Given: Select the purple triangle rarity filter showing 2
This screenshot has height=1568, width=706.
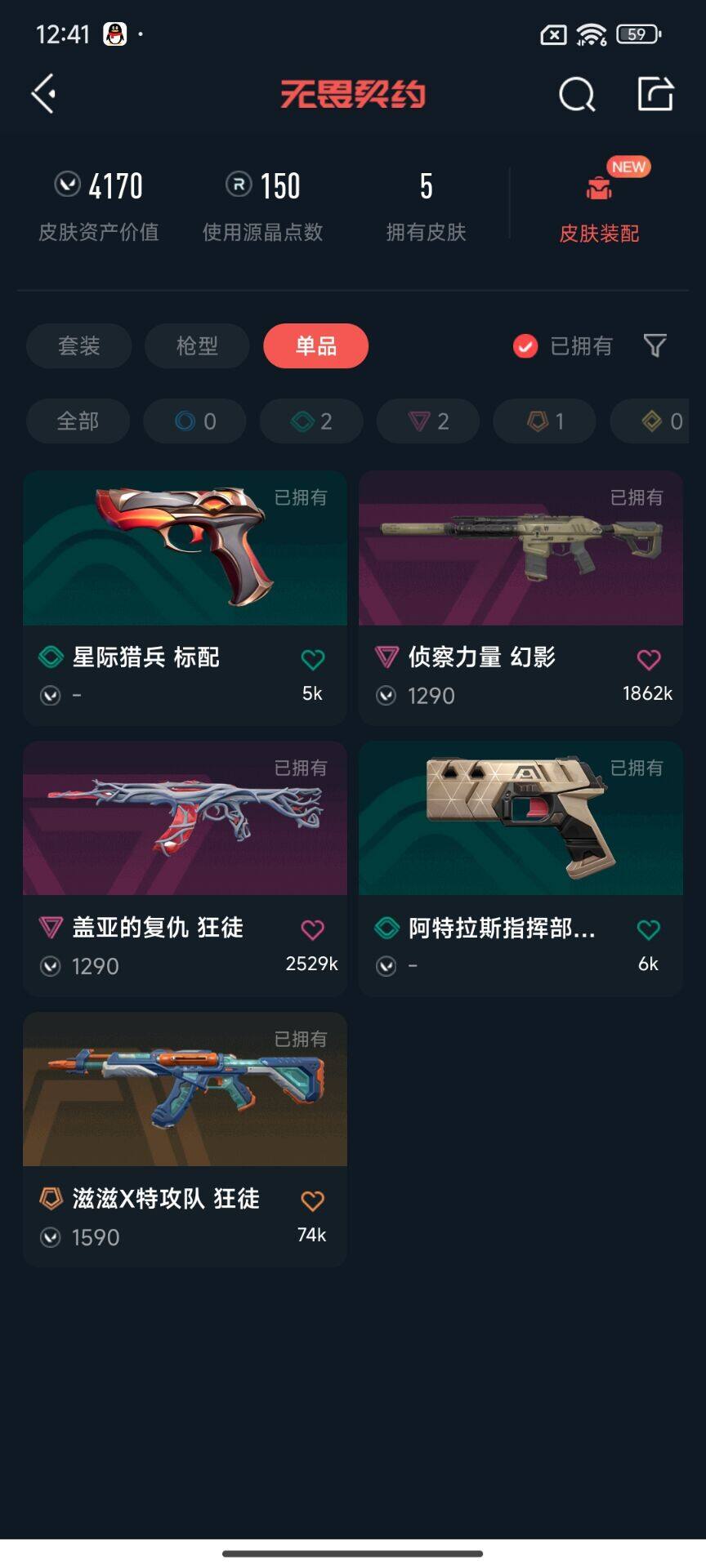Looking at the screenshot, I should [427, 421].
